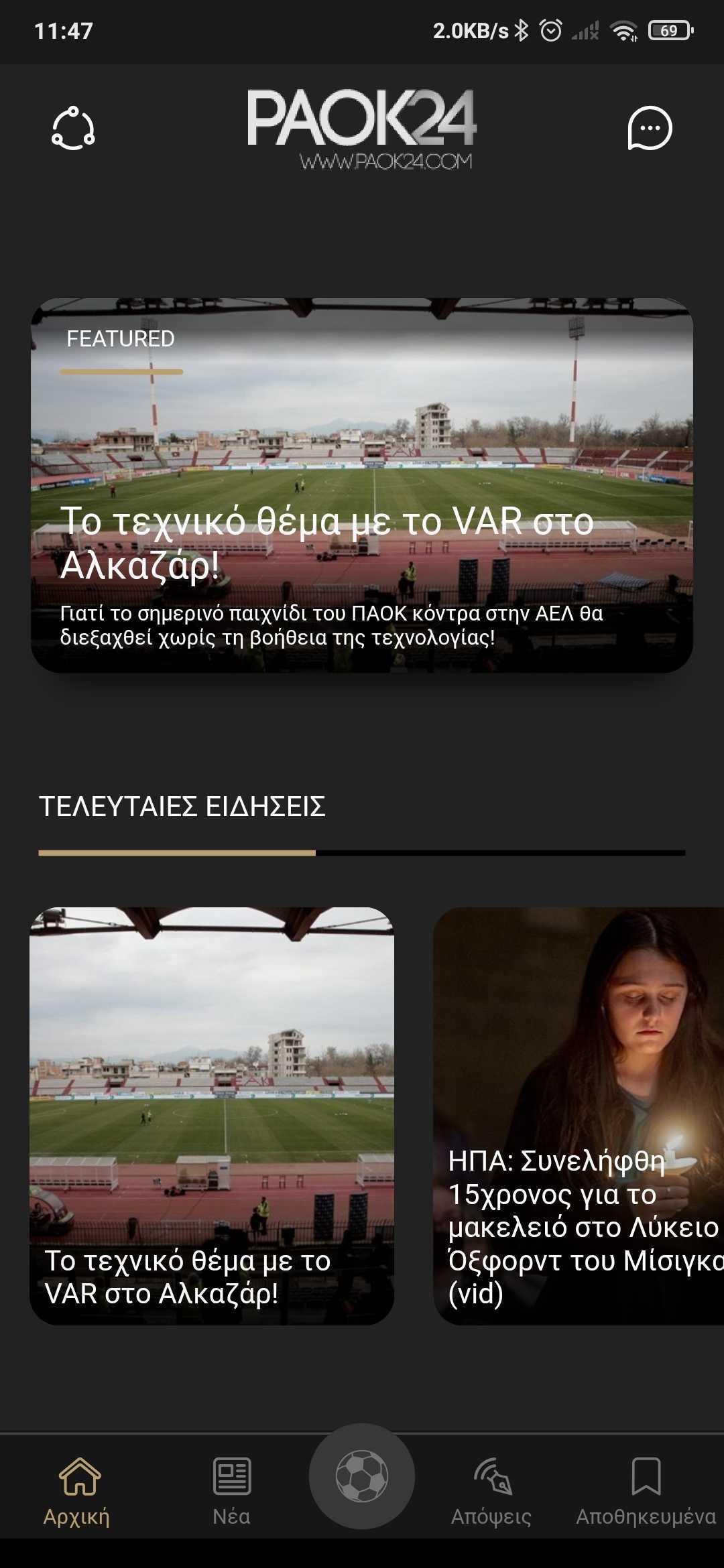The height and width of the screenshot is (1568, 724).
Task: Open the featured VAR στο Αλκαζάρ article
Action: point(362,485)
